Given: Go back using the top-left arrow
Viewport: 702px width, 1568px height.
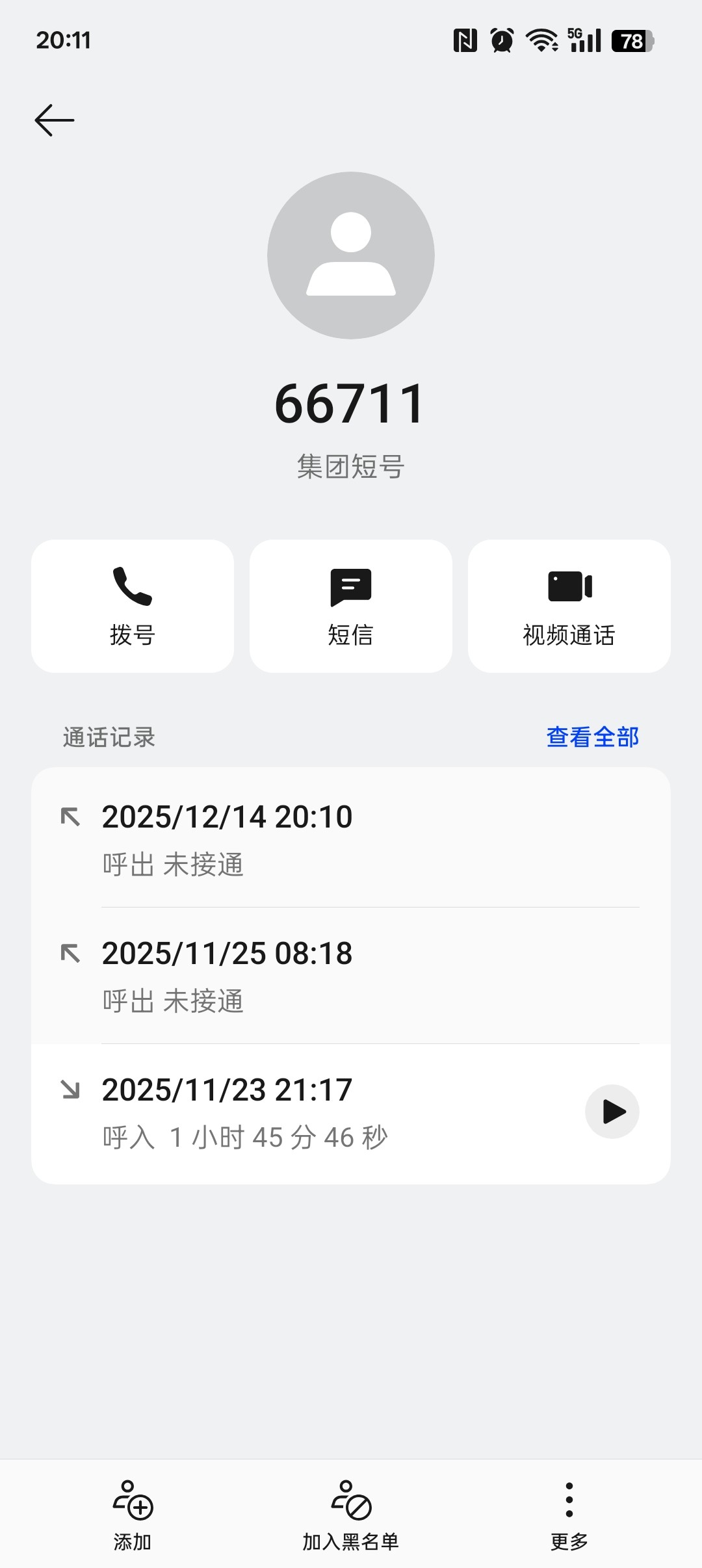Looking at the screenshot, I should (x=55, y=120).
